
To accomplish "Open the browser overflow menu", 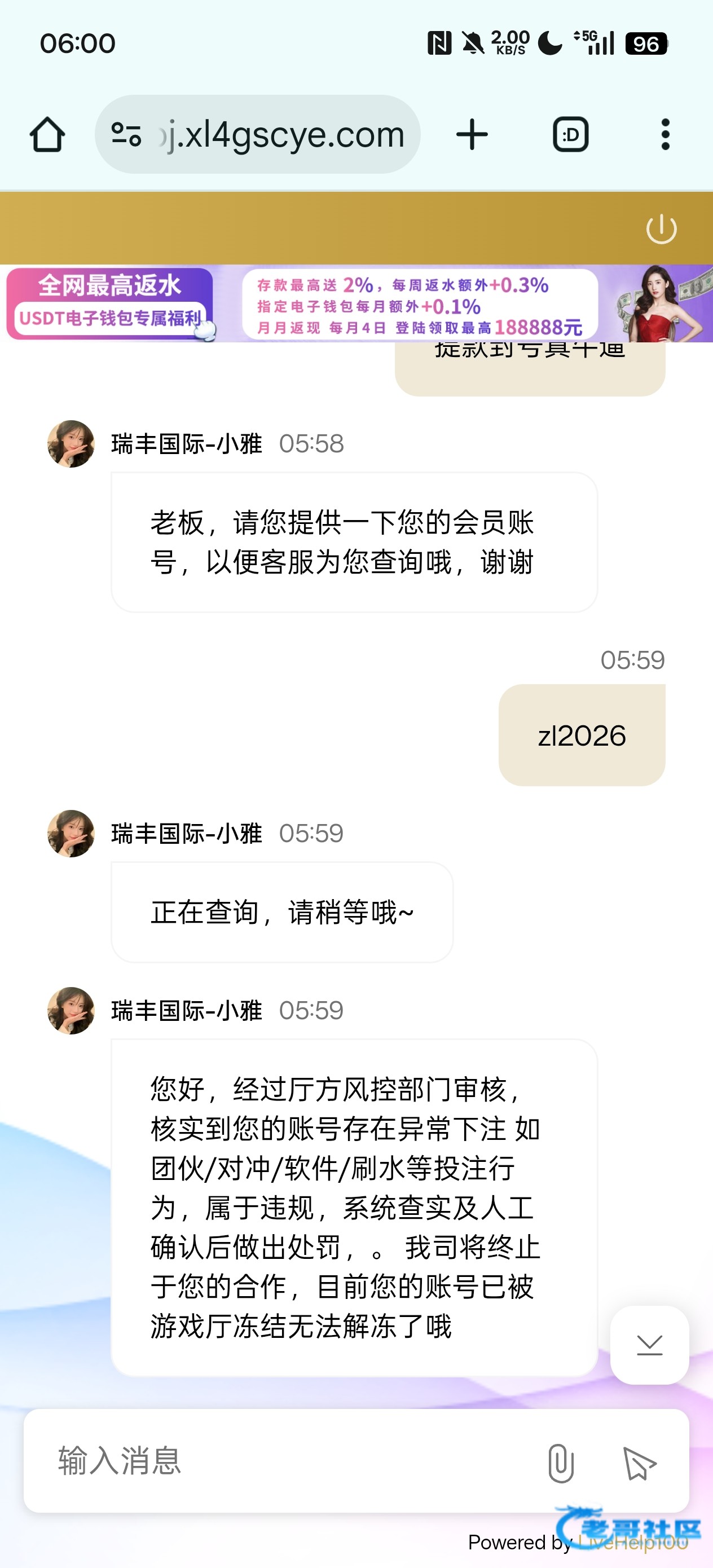I will (665, 135).
